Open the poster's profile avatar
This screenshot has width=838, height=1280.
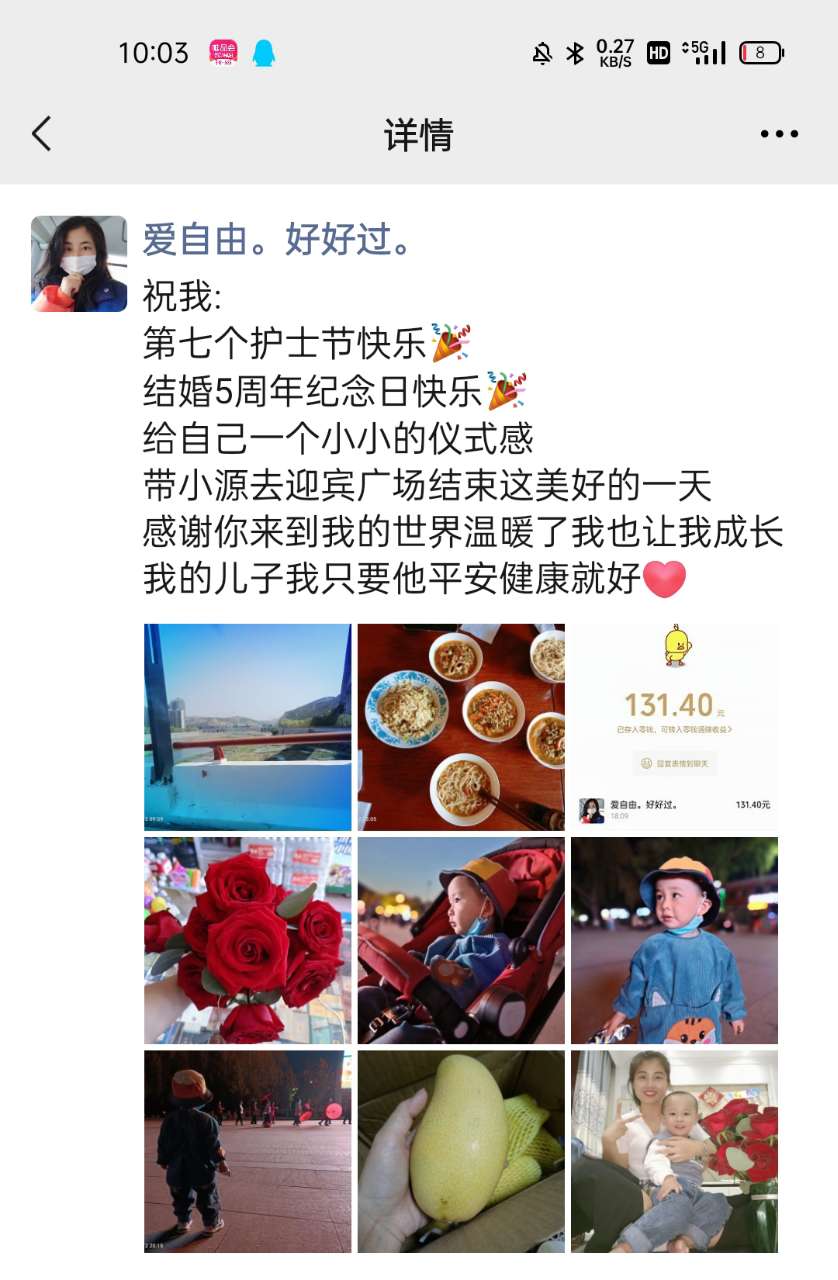click(79, 264)
